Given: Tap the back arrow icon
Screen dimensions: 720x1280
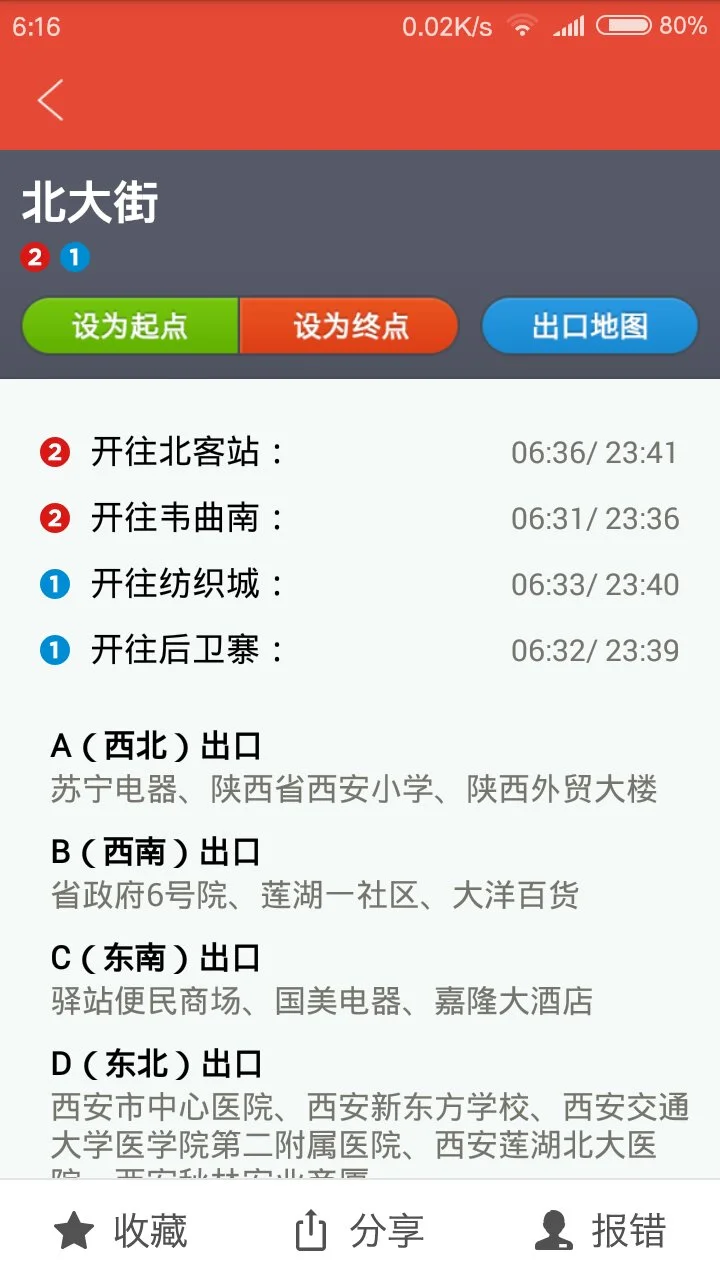Looking at the screenshot, I should (x=49, y=100).
